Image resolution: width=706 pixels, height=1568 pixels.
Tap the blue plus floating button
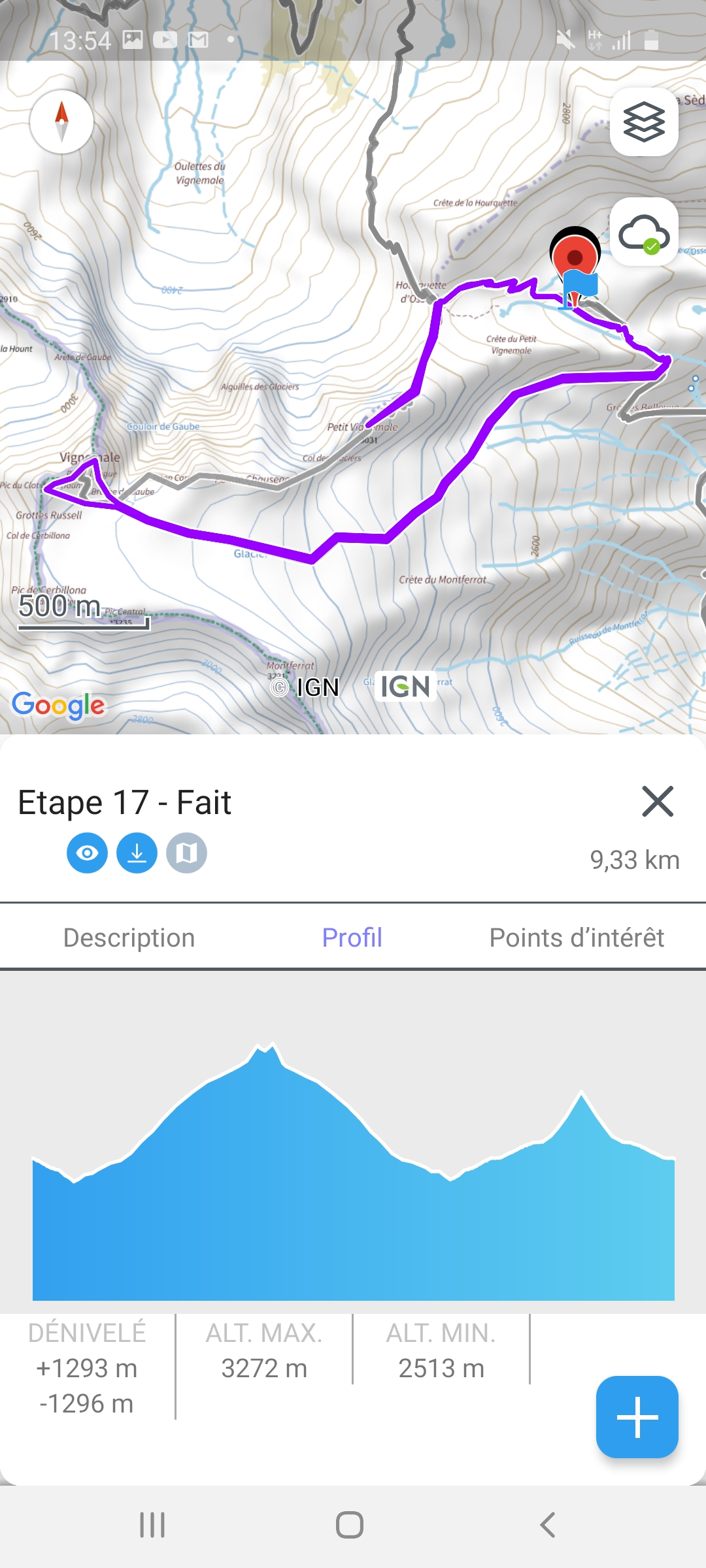[x=637, y=1417]
